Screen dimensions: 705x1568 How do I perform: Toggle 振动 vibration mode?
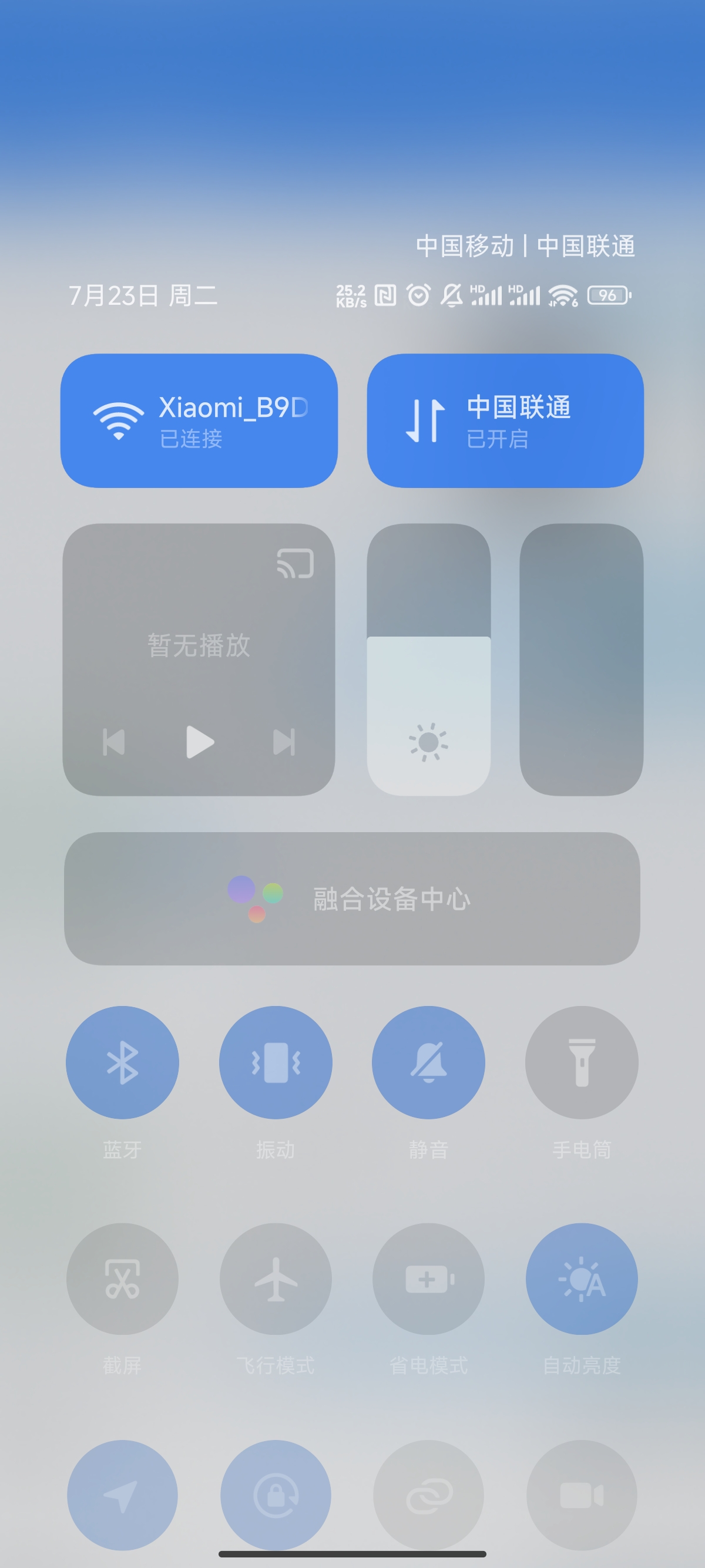pos(275,1062)
